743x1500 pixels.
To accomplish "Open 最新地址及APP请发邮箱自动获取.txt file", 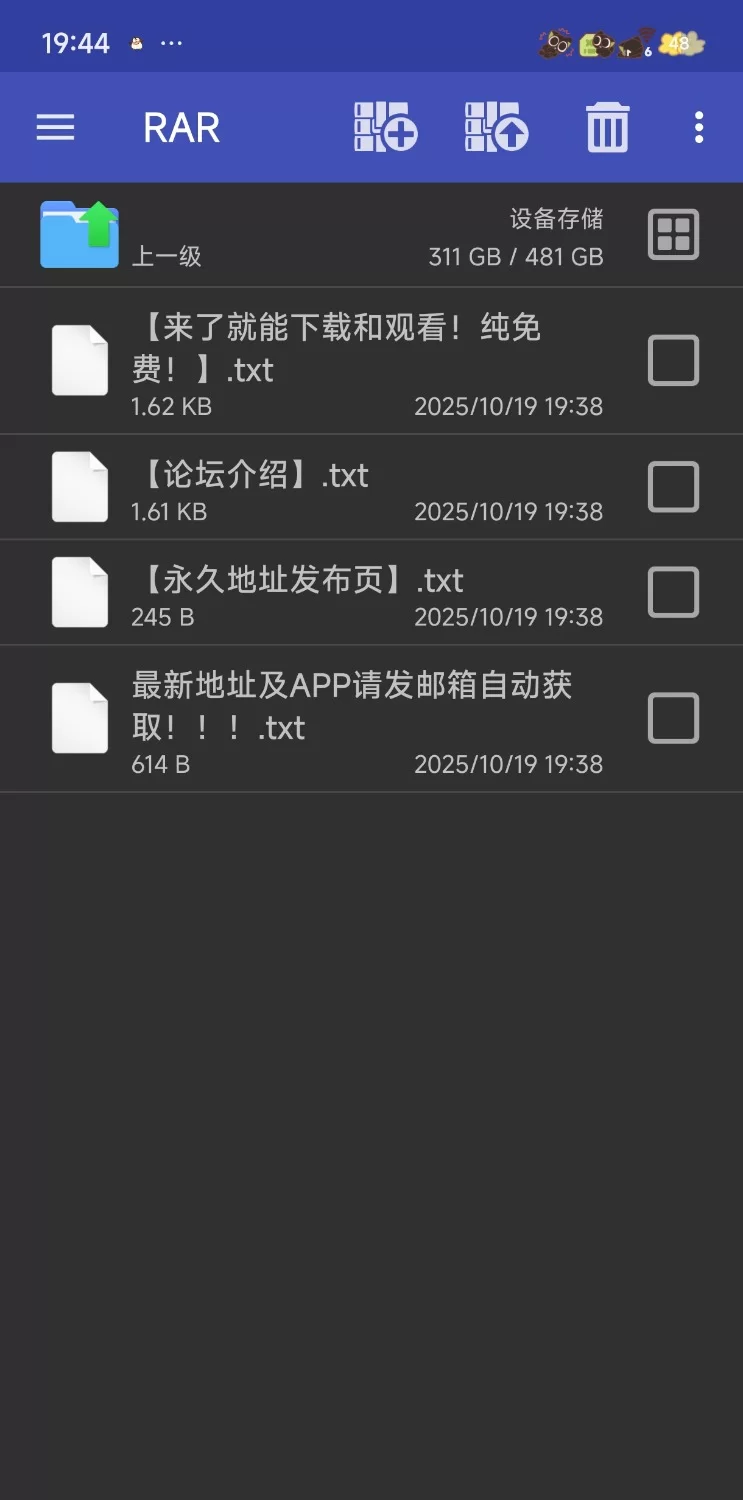I will coord(350,706).
